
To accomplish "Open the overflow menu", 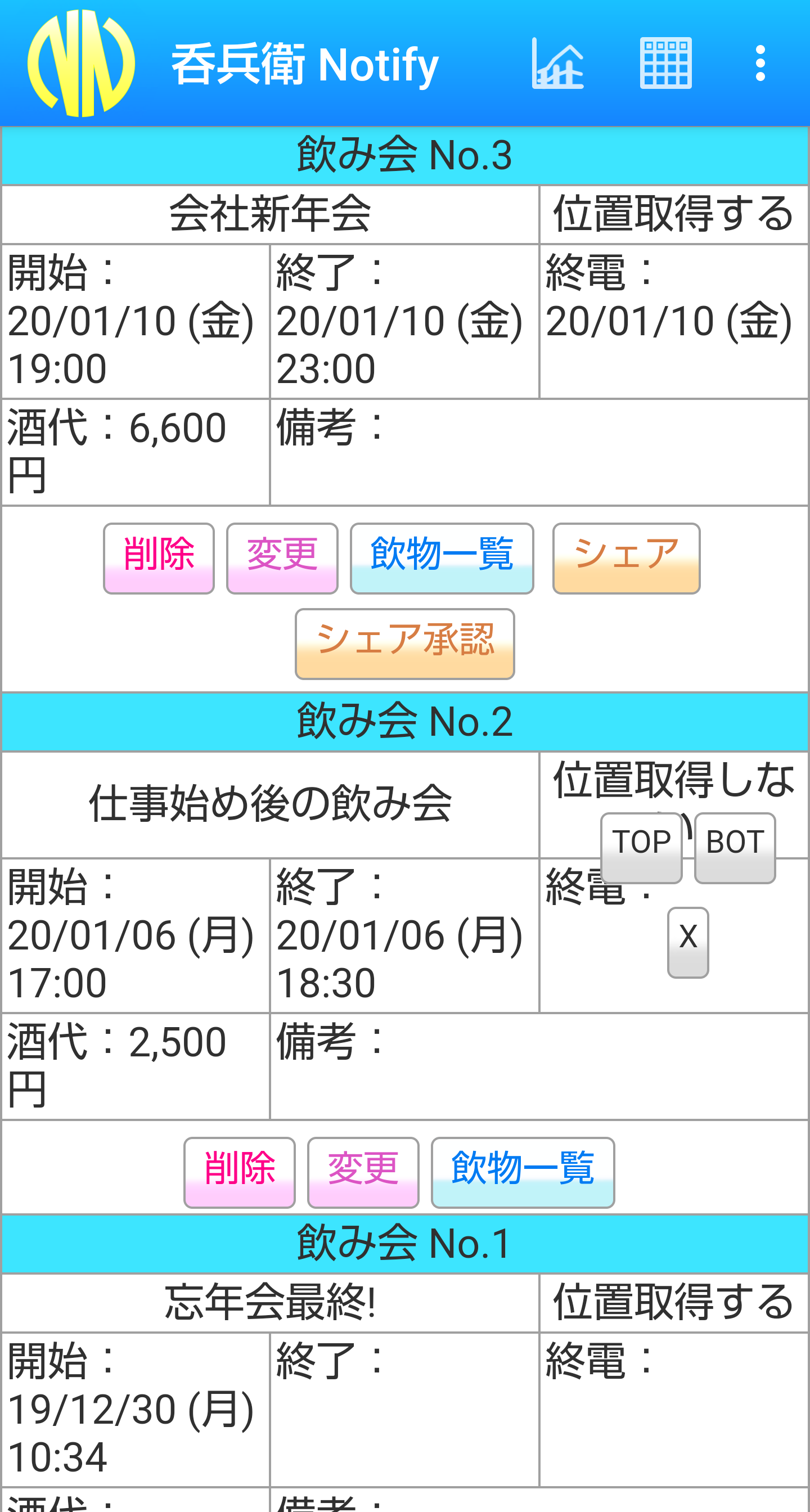I will tap(760, 64).
